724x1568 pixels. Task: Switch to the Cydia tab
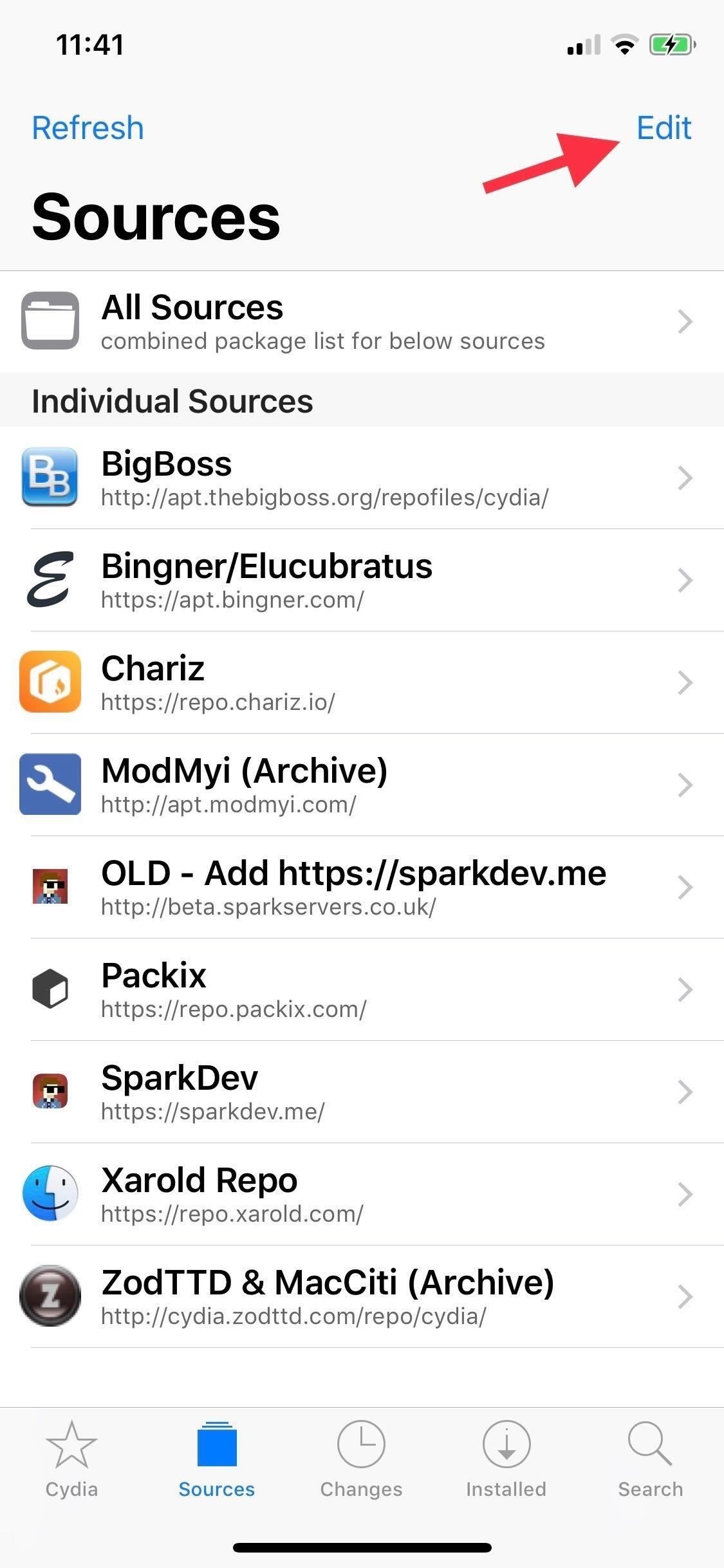click(71, 1460)
